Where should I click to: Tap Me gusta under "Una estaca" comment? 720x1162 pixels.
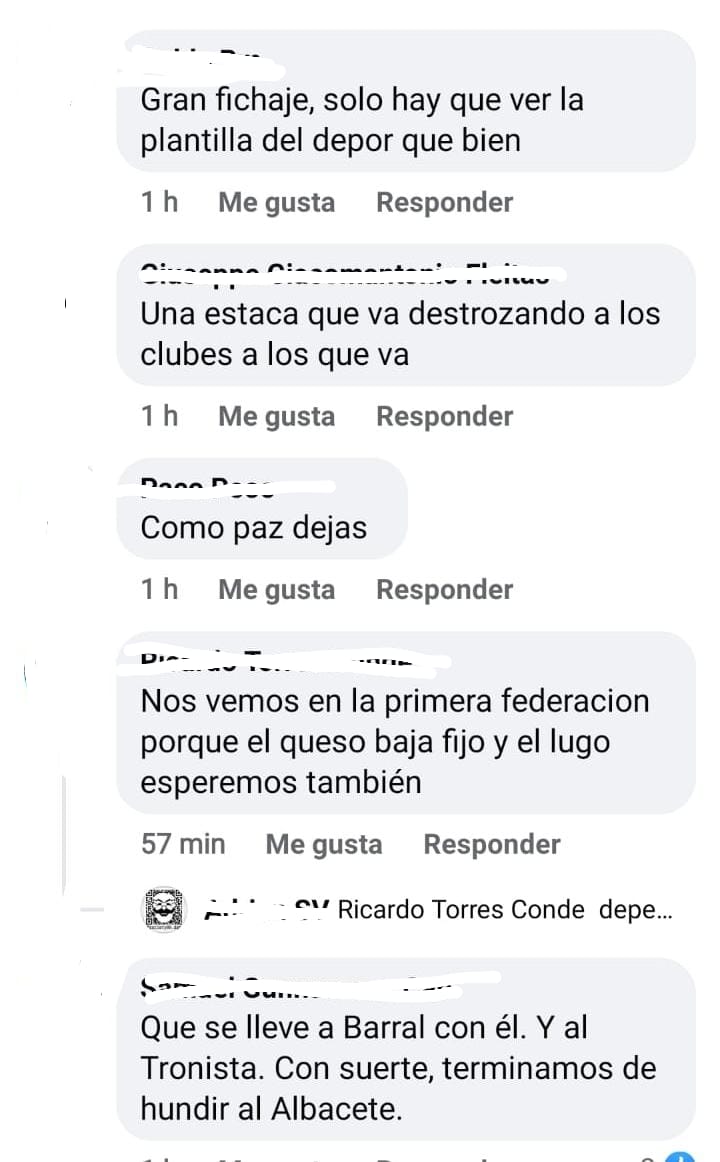point(276,416)
